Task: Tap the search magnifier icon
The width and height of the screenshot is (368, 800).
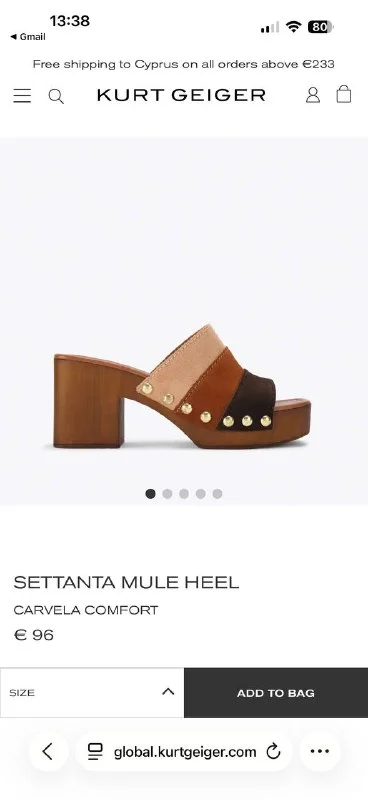Action: (56, 96)
